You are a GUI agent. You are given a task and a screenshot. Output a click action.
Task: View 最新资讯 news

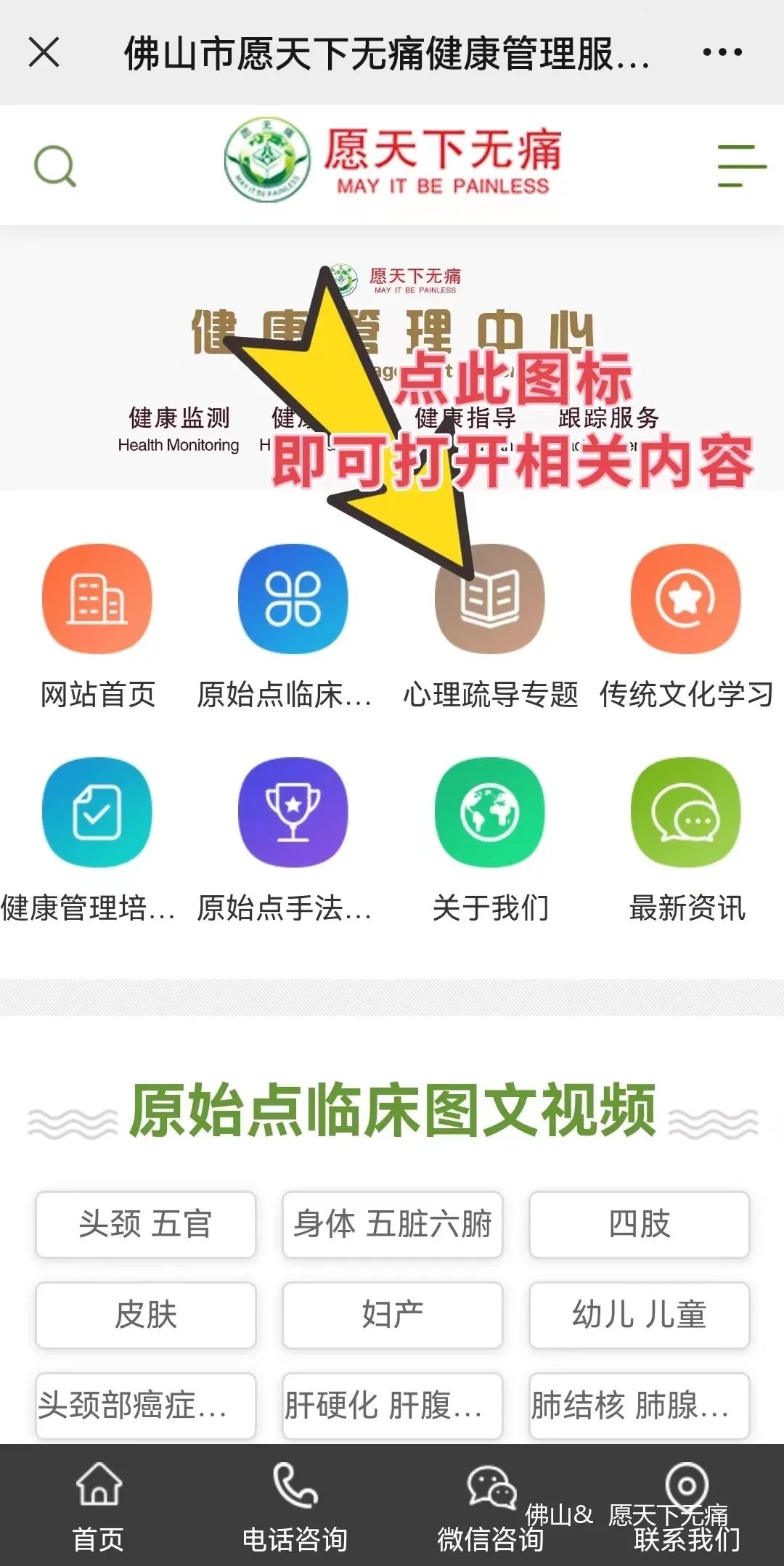tap(686, 812)
